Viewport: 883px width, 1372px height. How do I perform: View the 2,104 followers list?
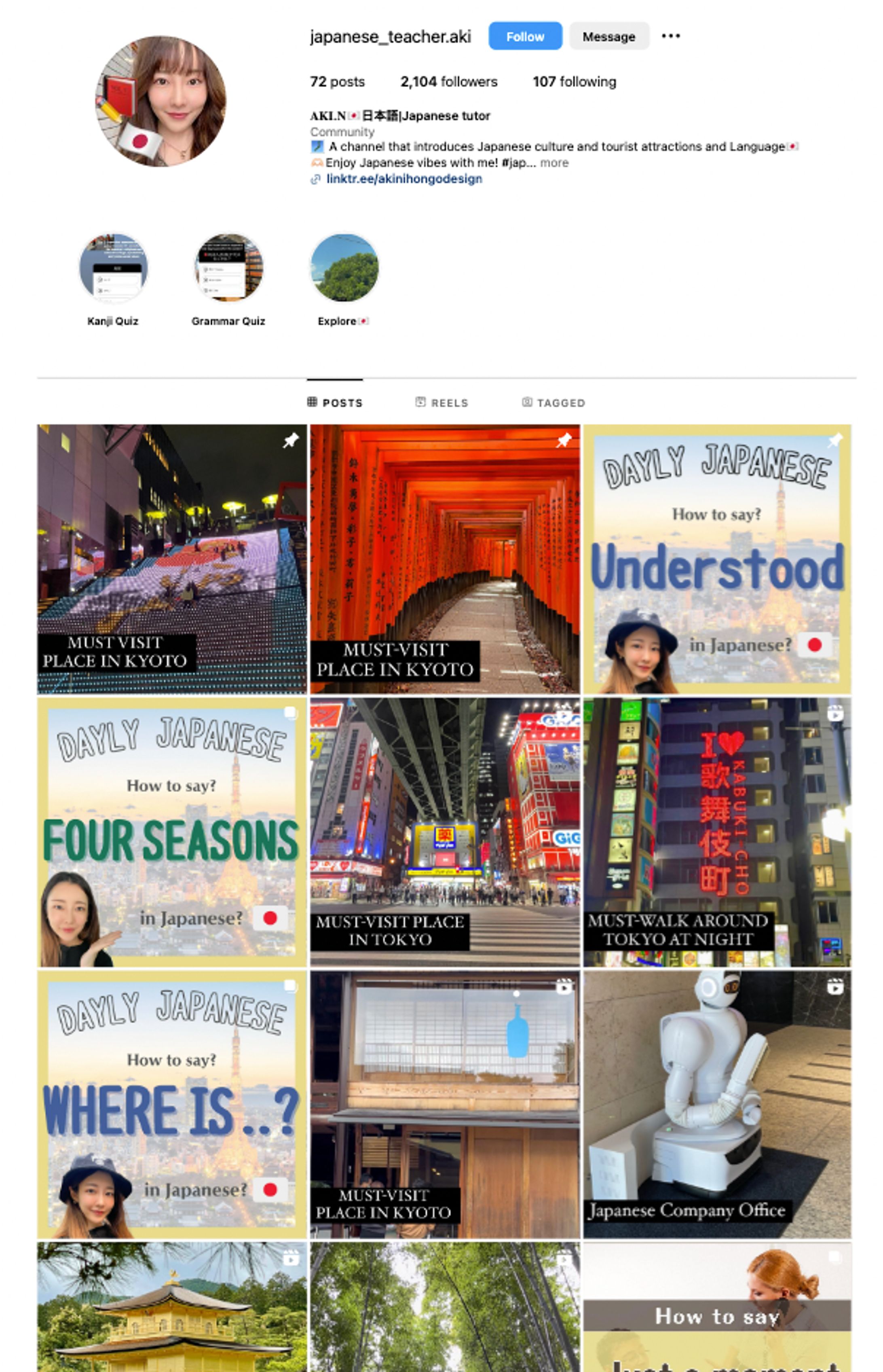(448, 82)
